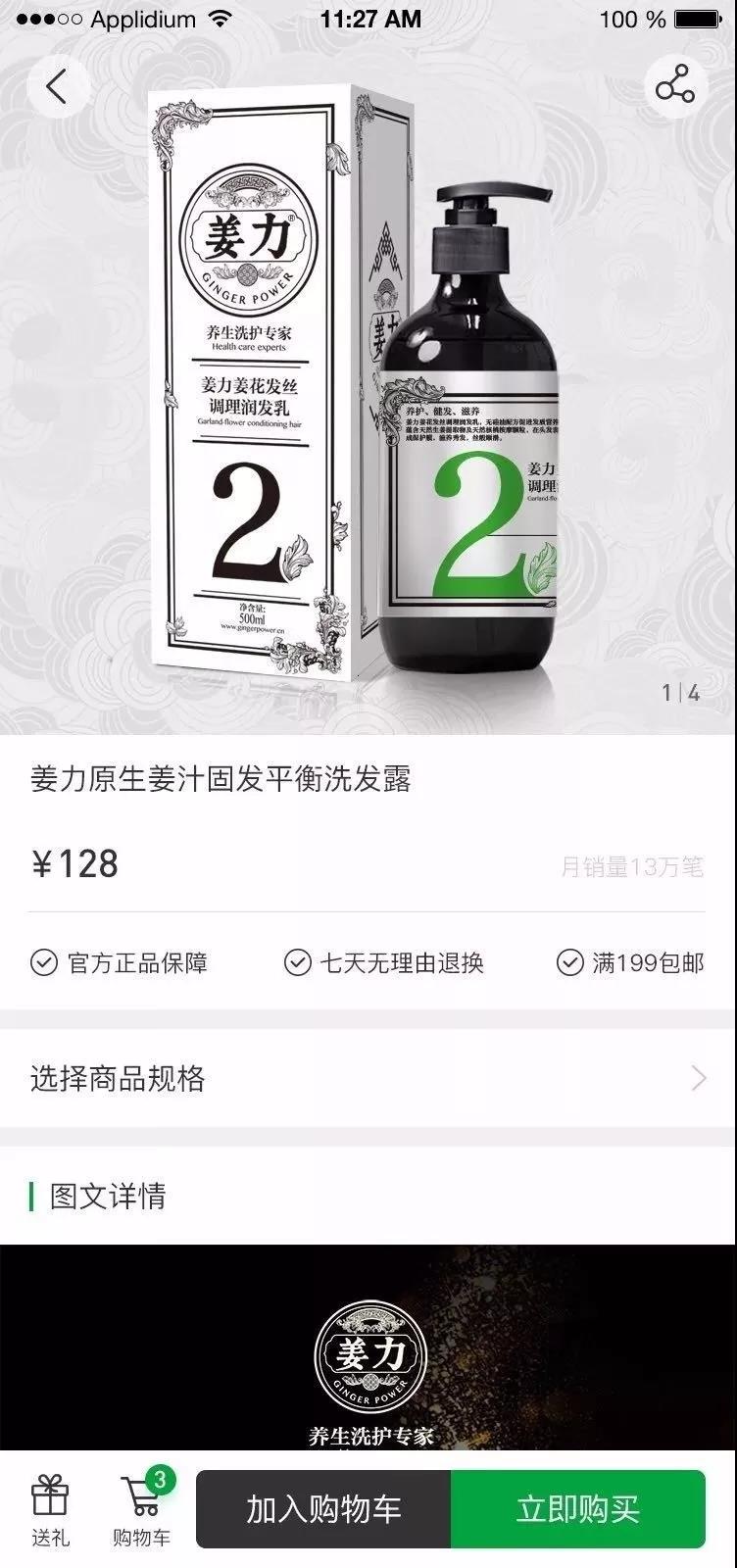Open the 选择商品规格 row
The image size is (737, 1568).
(368, 1079)
